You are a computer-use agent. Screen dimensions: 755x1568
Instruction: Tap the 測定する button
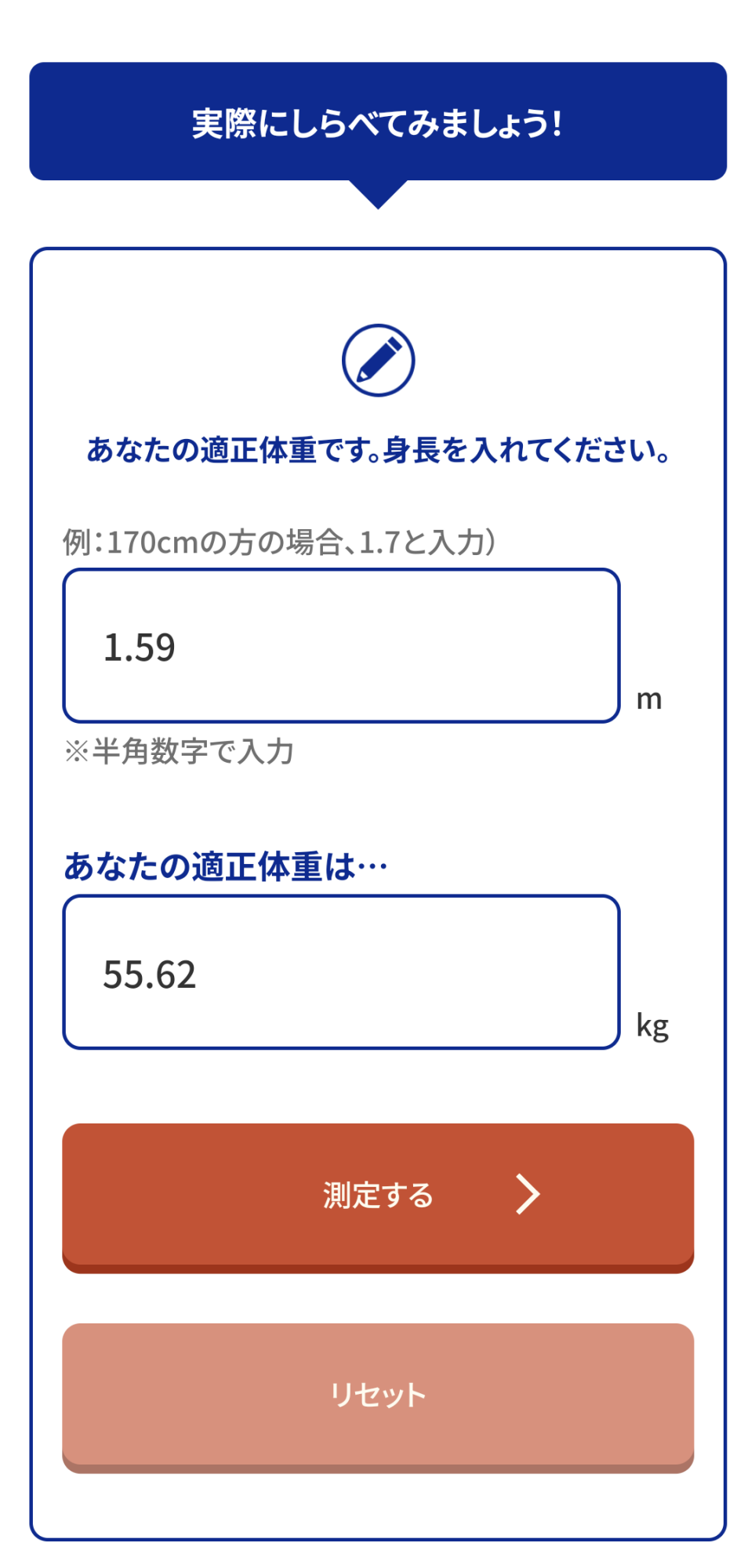click(378, 1196)
